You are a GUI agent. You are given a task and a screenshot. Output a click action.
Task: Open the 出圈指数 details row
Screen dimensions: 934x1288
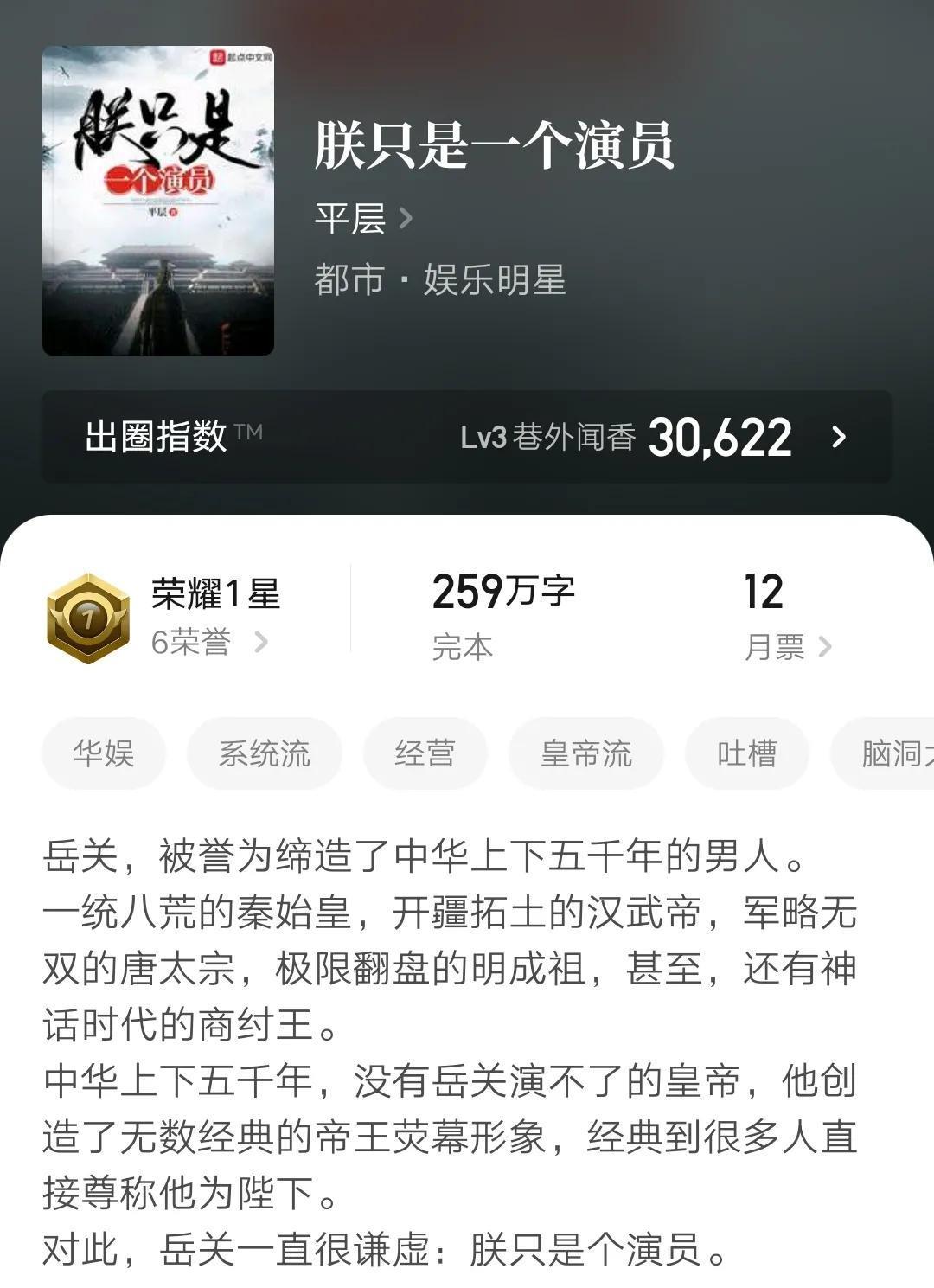click(466, 437)
